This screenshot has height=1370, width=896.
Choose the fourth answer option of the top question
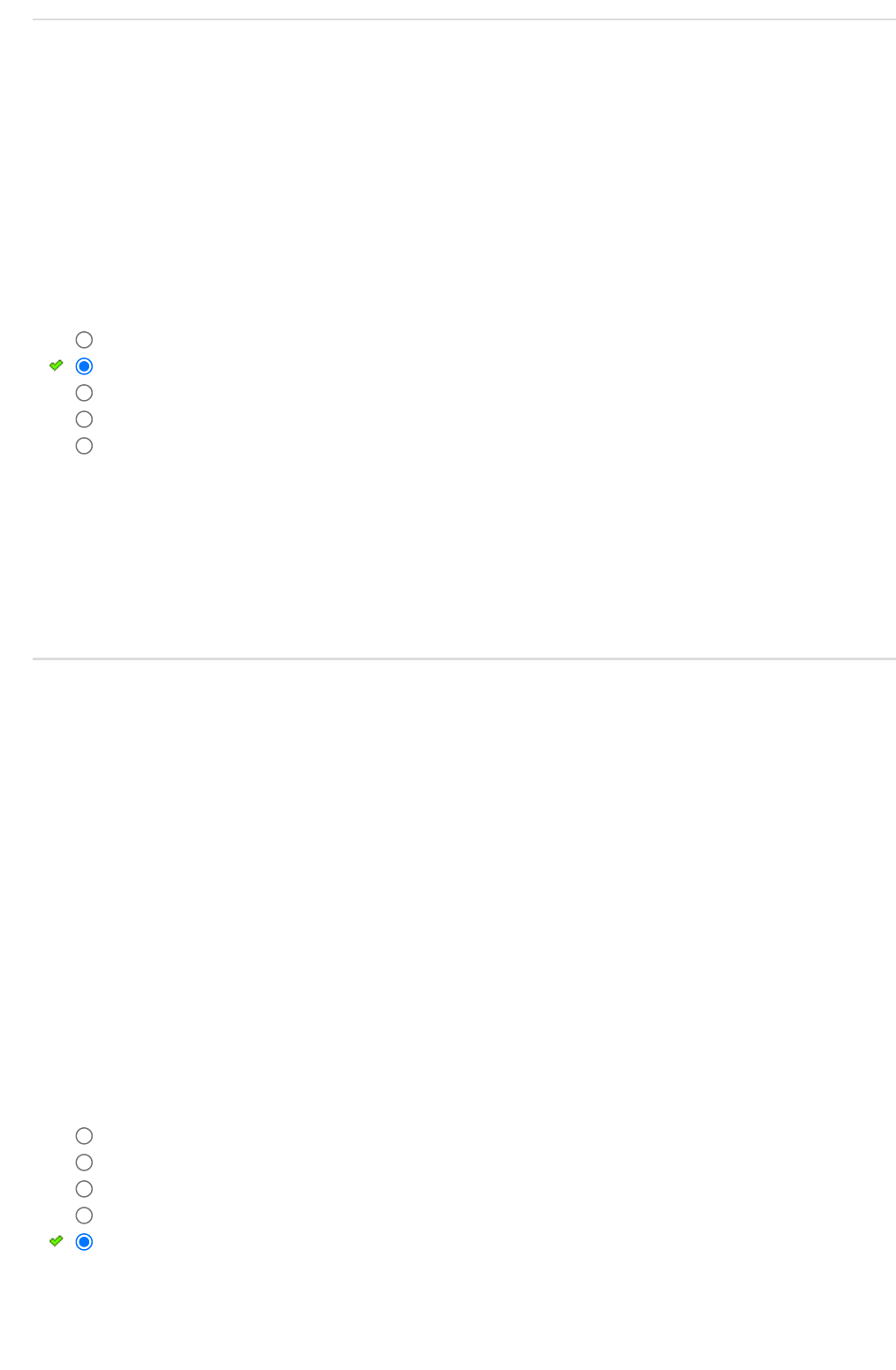84,419
